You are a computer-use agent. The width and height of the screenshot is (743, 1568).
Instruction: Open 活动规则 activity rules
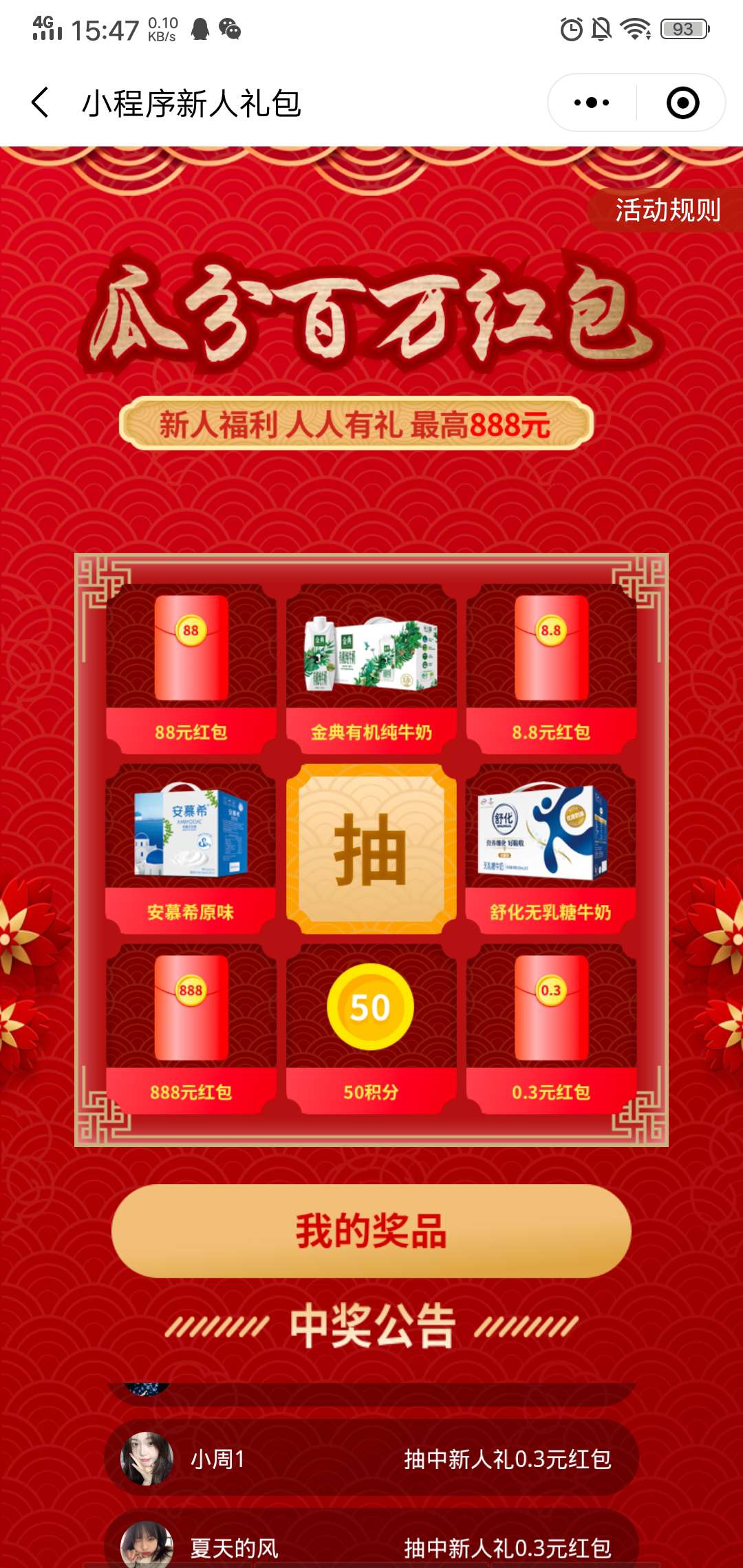667,210
